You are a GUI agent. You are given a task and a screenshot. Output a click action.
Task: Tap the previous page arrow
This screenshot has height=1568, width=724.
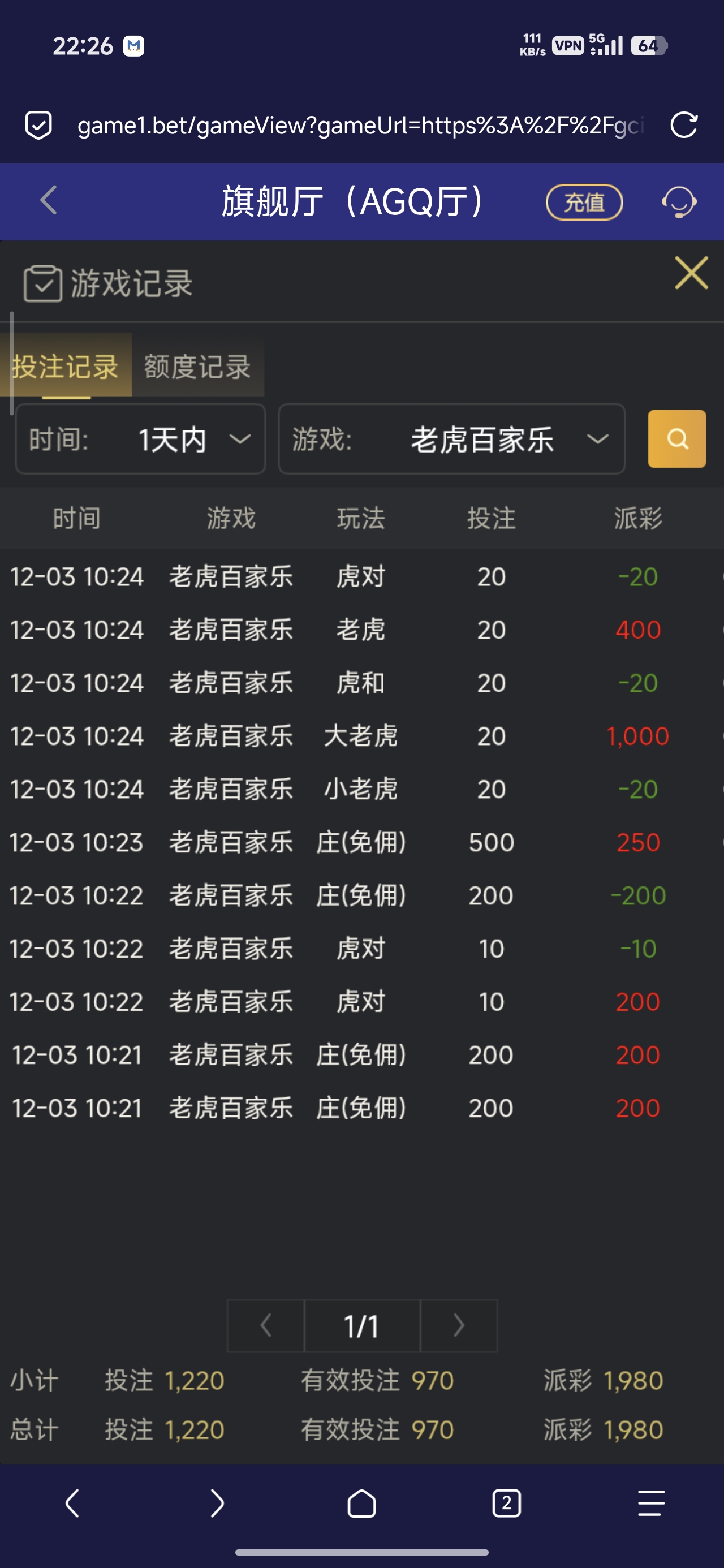[x=265, y=1325]
